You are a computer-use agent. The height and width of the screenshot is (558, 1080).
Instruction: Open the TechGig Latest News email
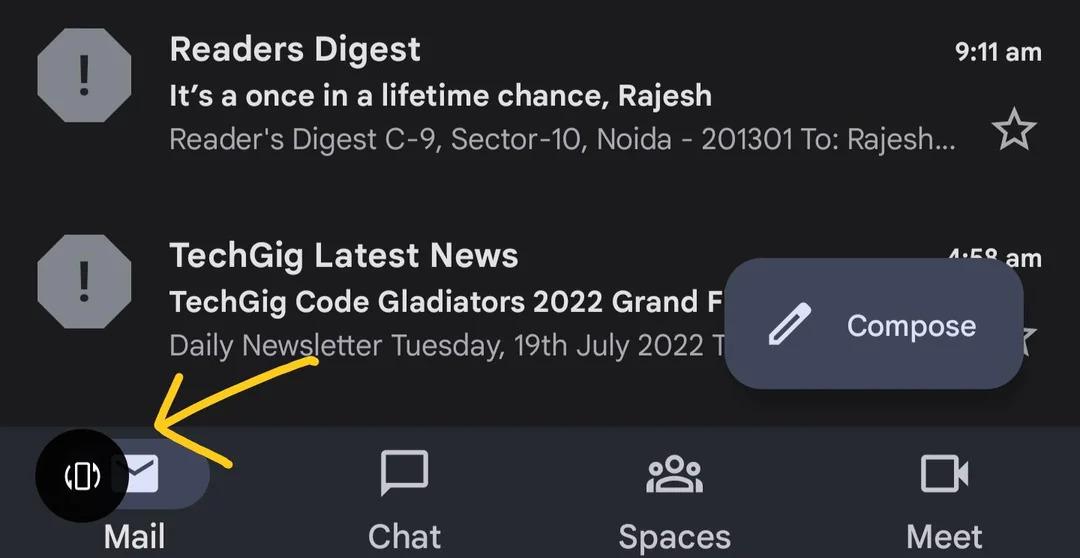(x=440, y=300)
